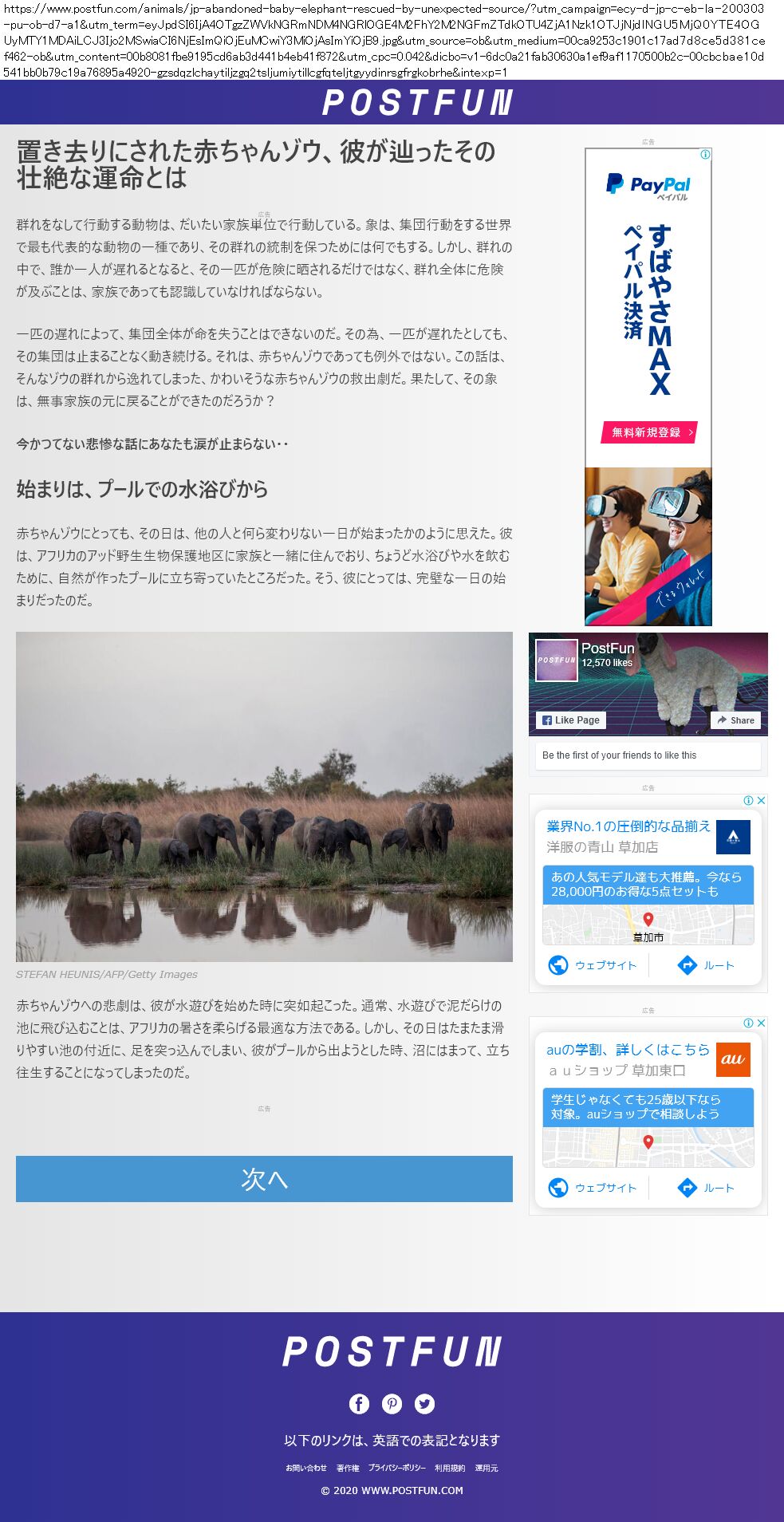The width and height of the screenshot is (784, 1522).
Task: Read the 利用規約 terms page
Action: tap(450, 1468)
